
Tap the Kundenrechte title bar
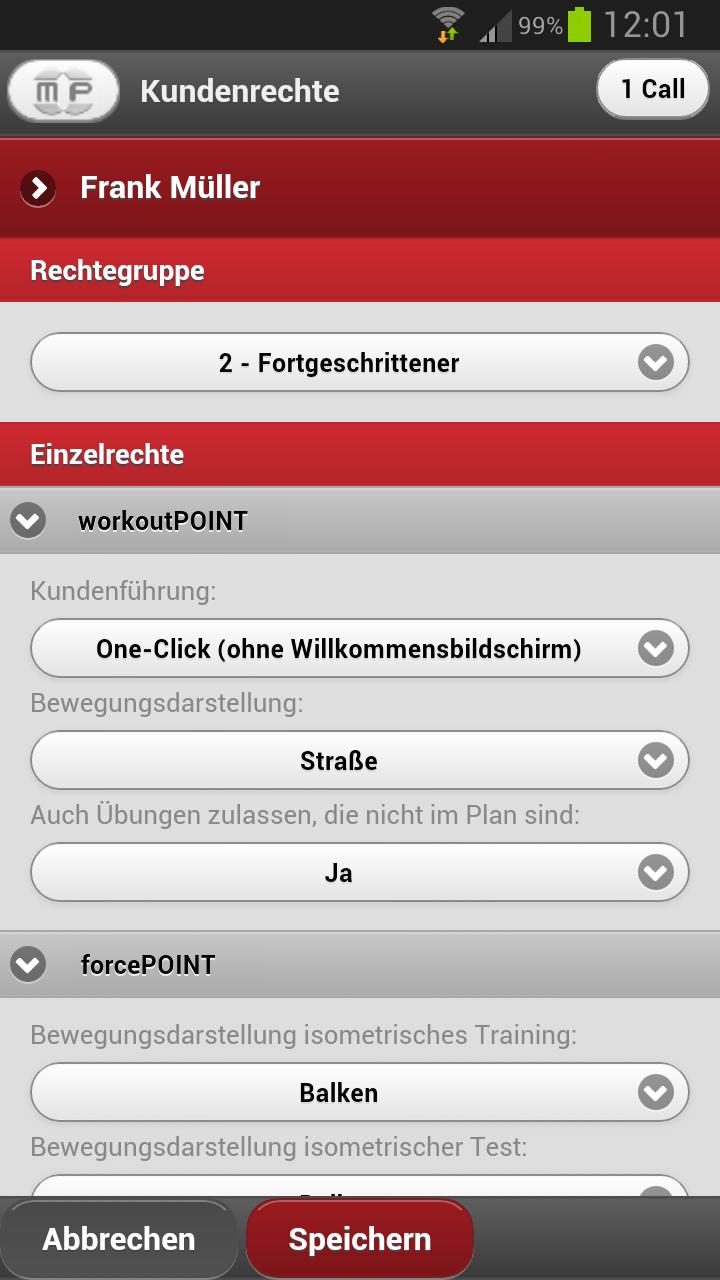coord(240,90)
